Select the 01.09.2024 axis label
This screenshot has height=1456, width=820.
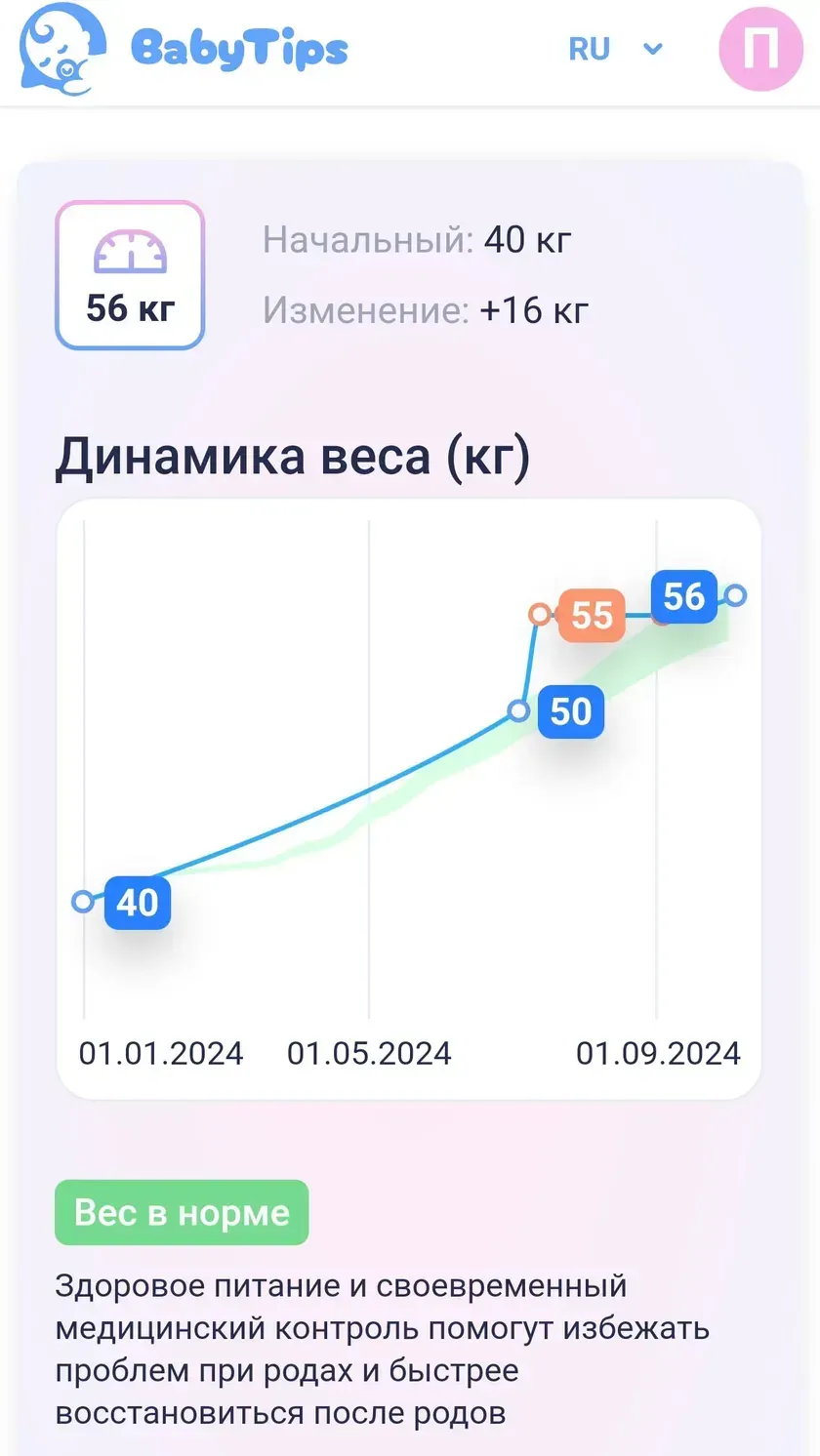[x=658, y=1053]
